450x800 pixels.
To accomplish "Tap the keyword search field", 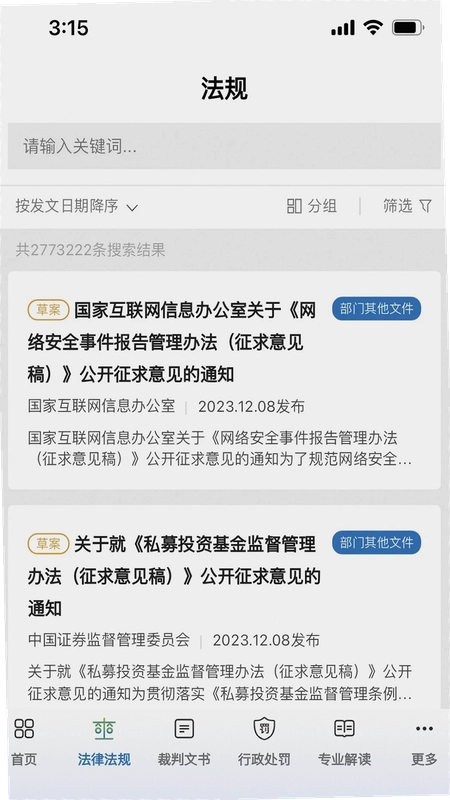I will pos(224,146).
